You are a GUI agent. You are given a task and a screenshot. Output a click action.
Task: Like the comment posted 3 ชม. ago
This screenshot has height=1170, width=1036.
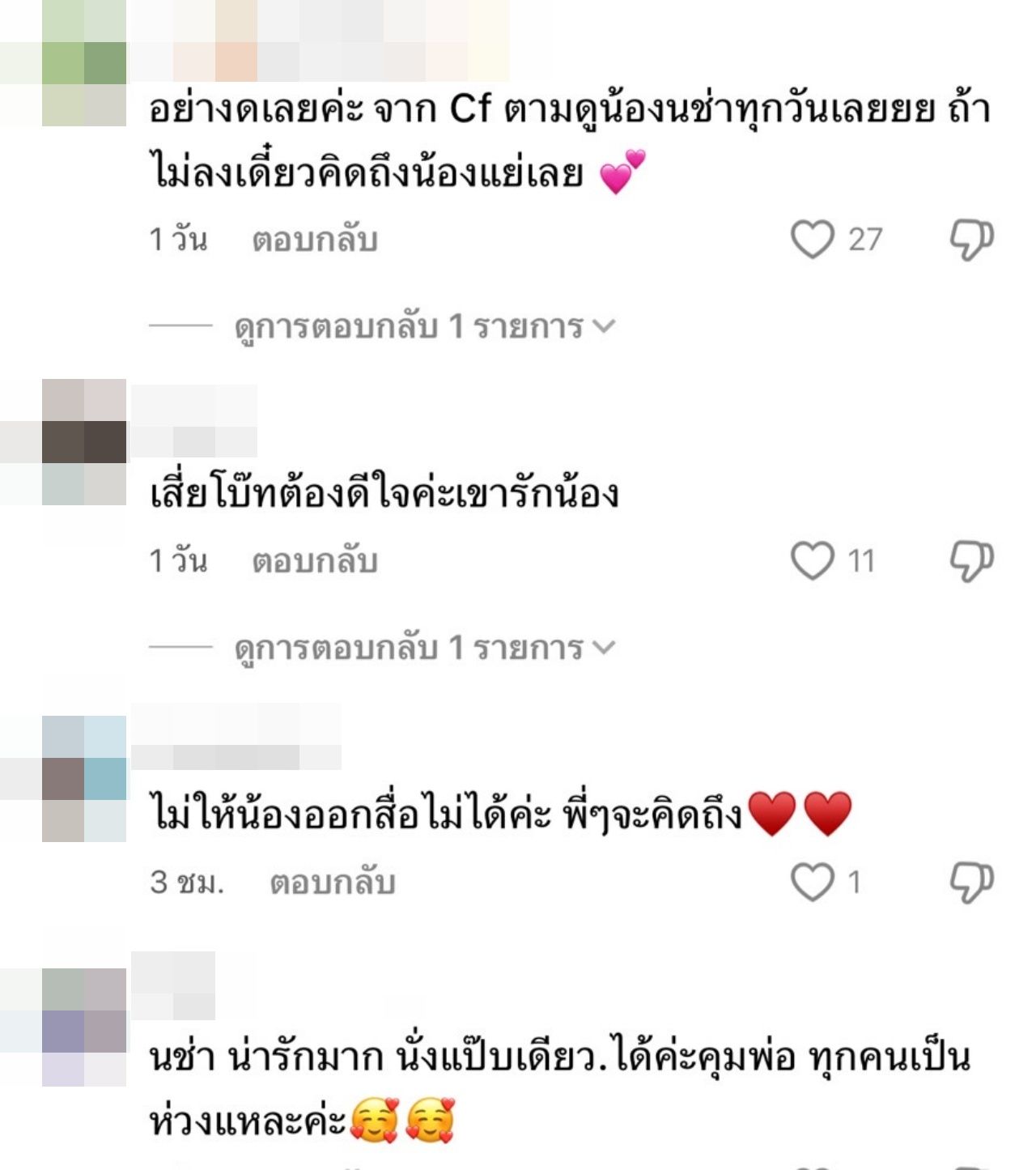pyautogui.click(x=812, y=882)
